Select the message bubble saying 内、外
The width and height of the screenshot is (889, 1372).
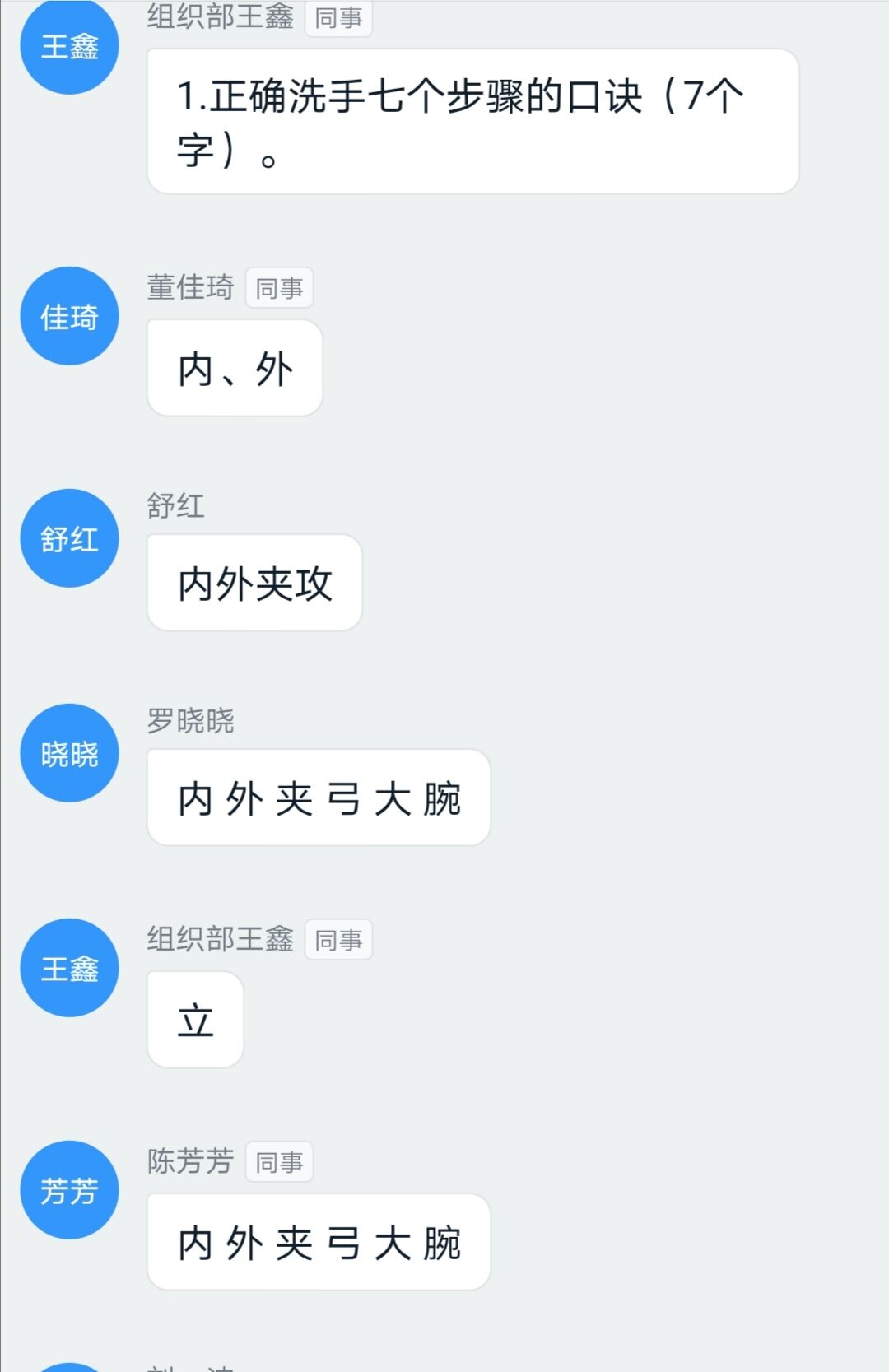click(x=234, y=368)
